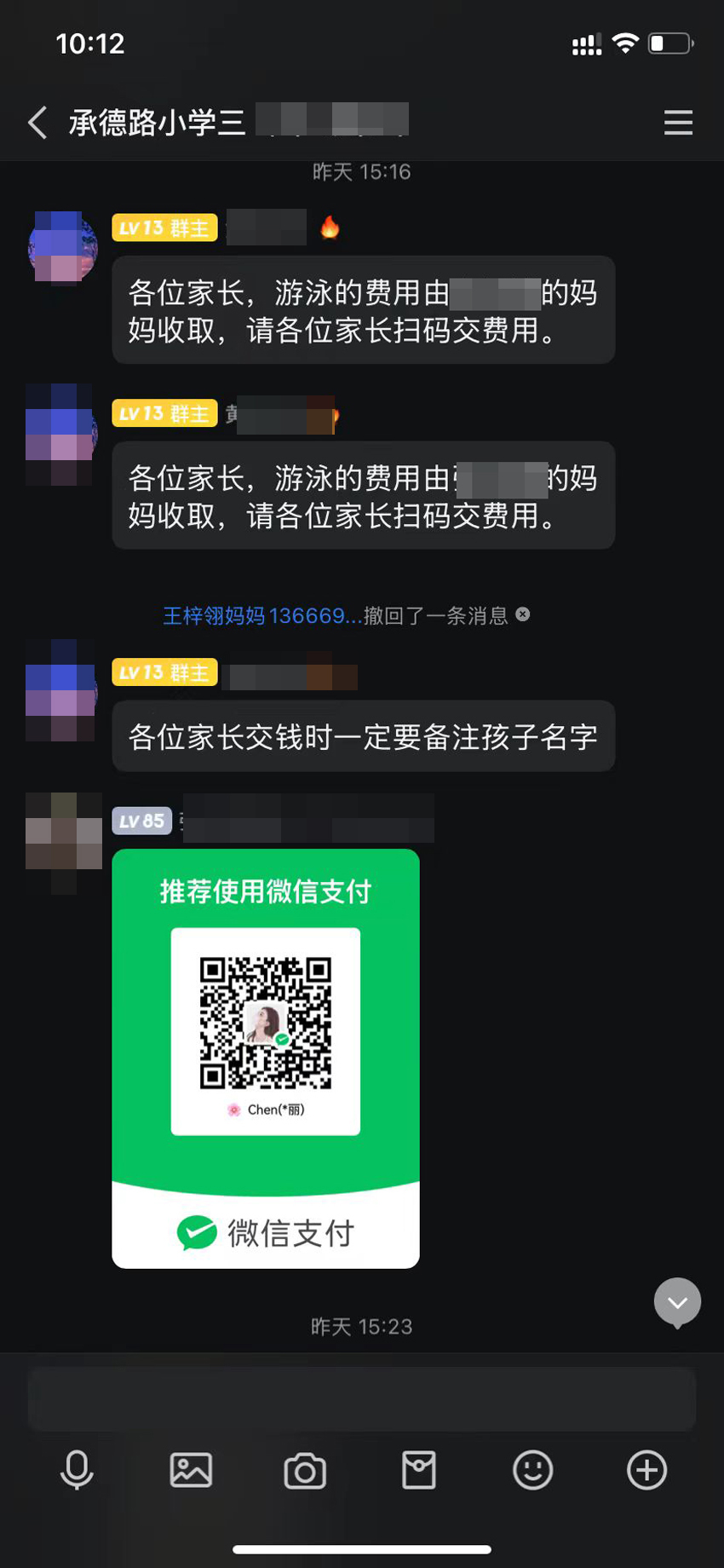Jump to the latest messages
724x1568 pixels.
(x=677, y=1301)
